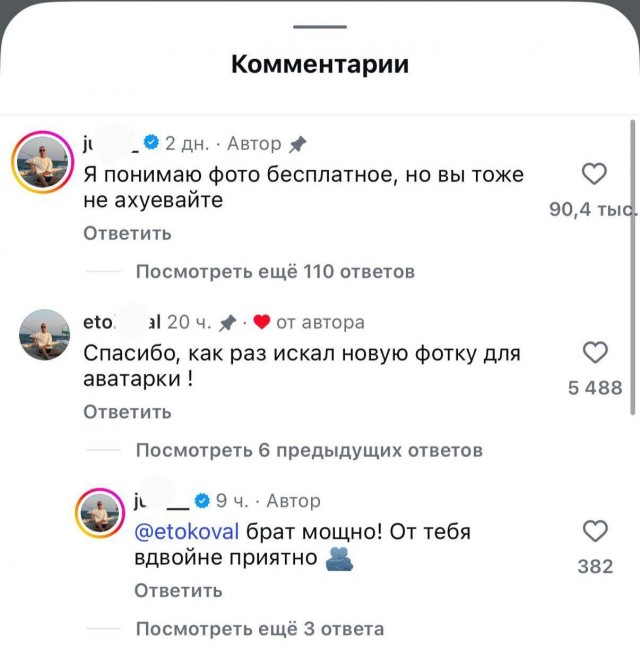Open the avatar next to the avatar photo comment
The width and height of the screenshot is (640, 654).
[44, 336]
